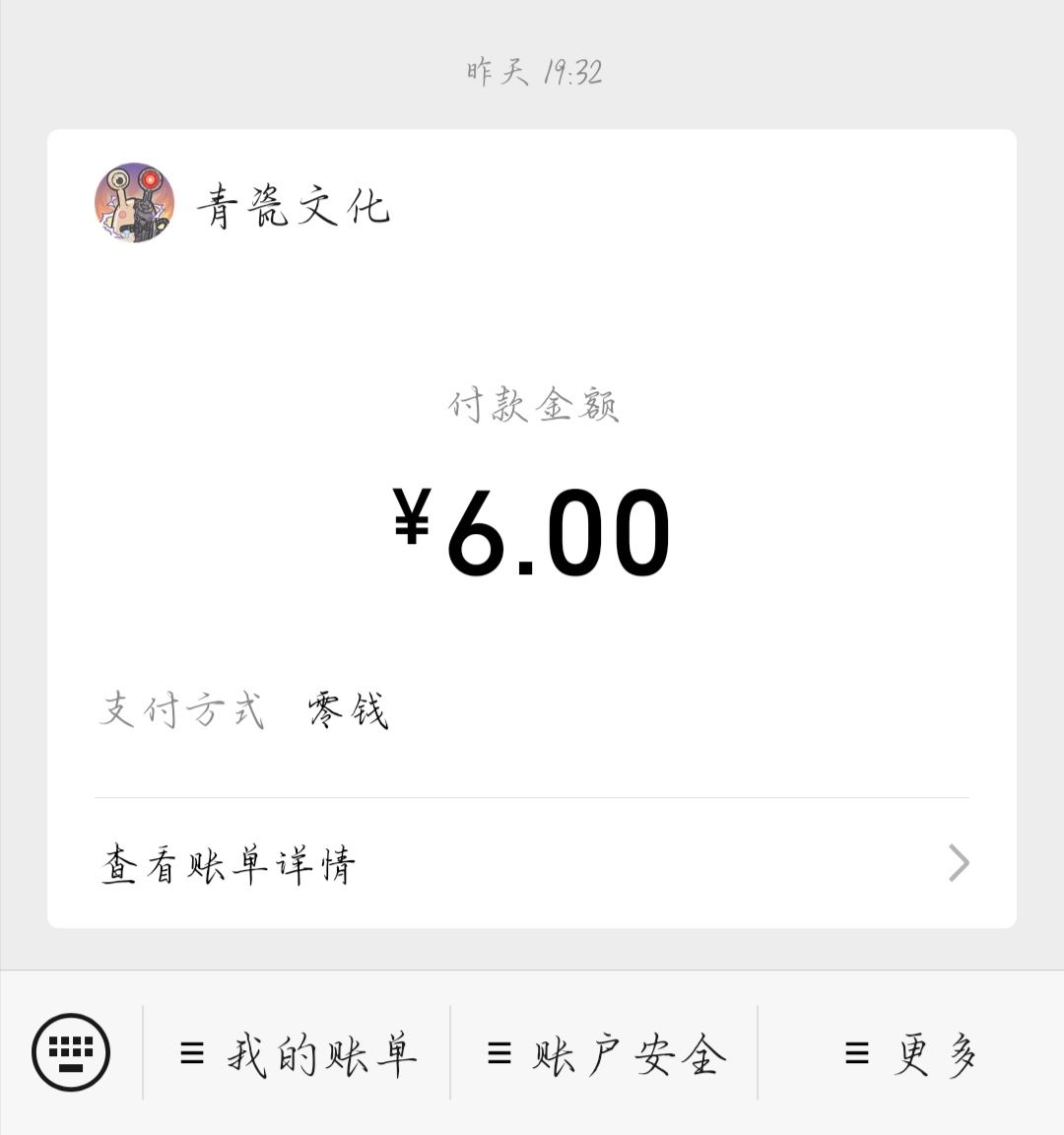The width and height of the screenshot is (1064, 1135).
Task: Switch to keyboard input mode
Action: click(x=71, y=1052)
